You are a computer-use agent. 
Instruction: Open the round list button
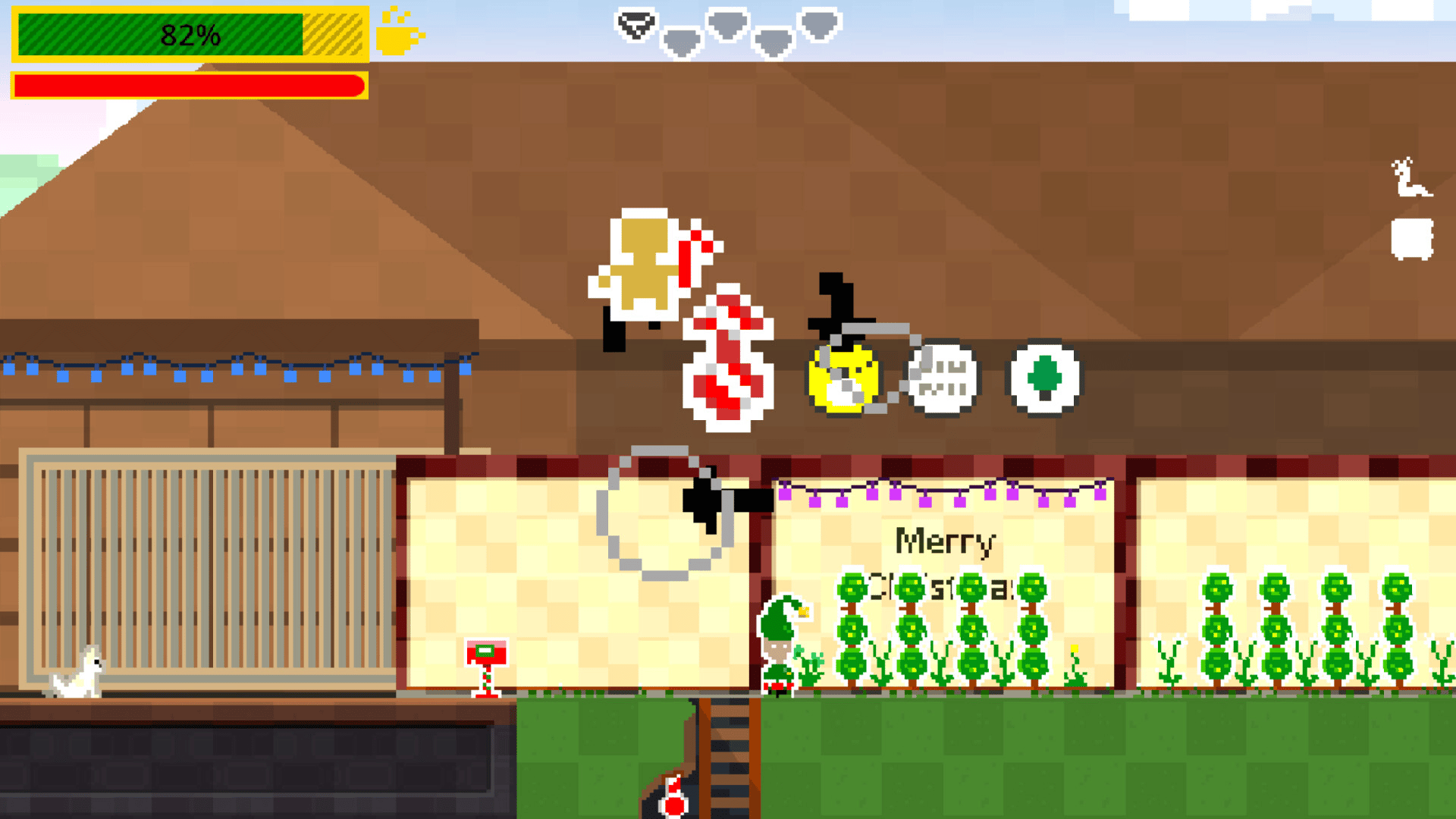coord(943,378)
